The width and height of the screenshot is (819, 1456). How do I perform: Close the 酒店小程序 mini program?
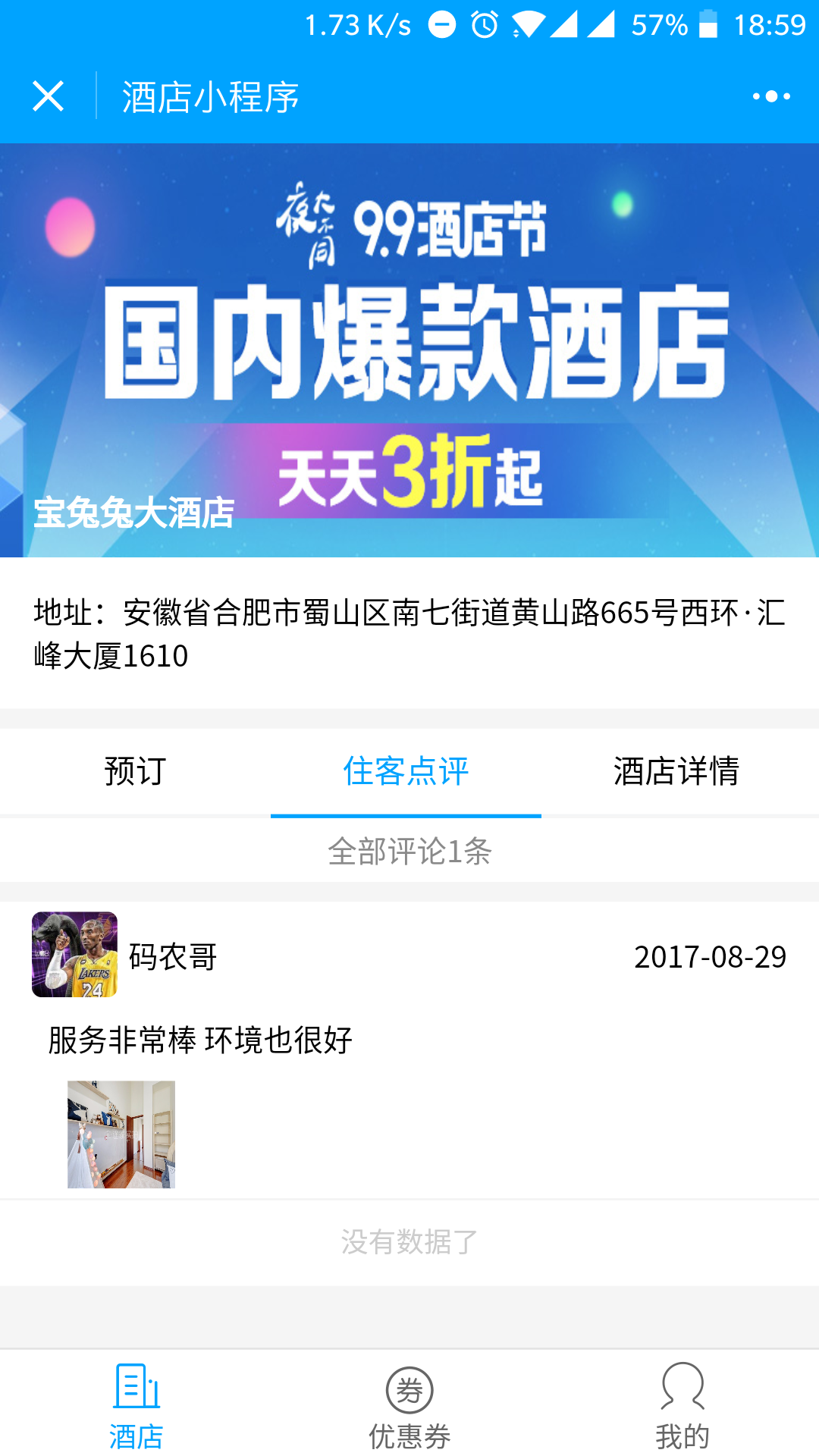click(x=48, y=96)
